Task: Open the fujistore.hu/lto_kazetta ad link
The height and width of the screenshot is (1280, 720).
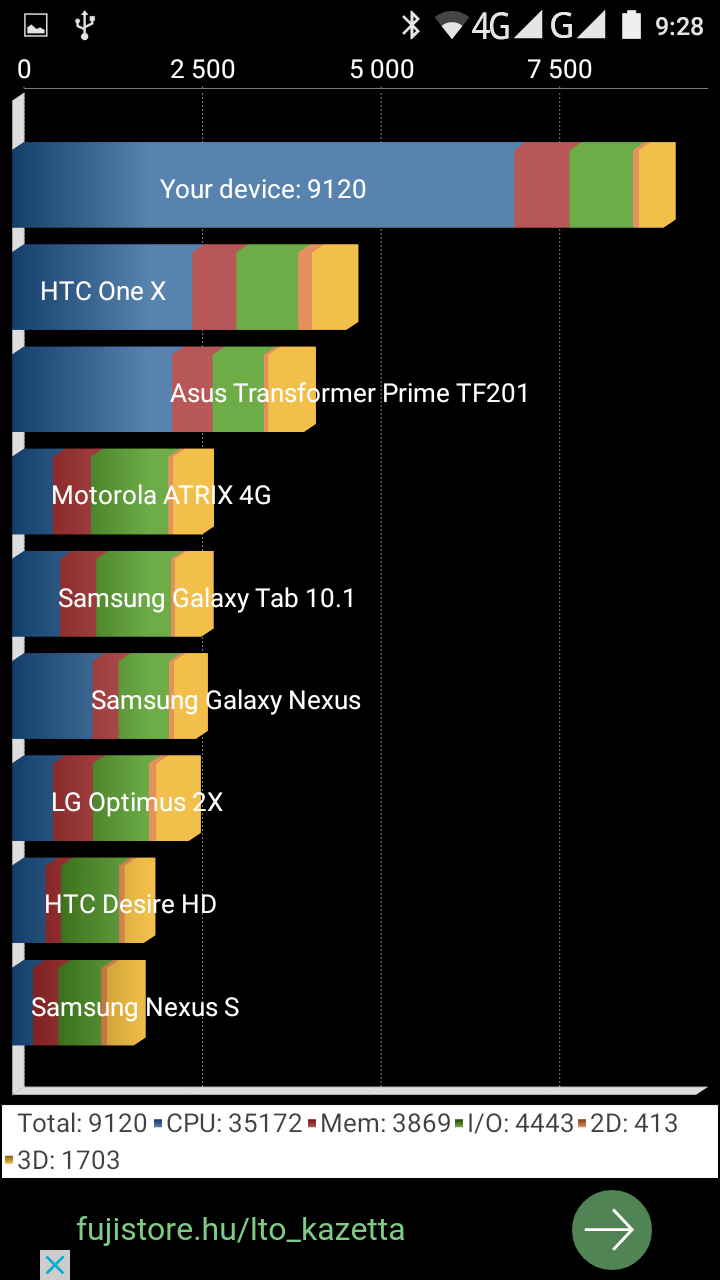Action: (x=241, y=1229)
